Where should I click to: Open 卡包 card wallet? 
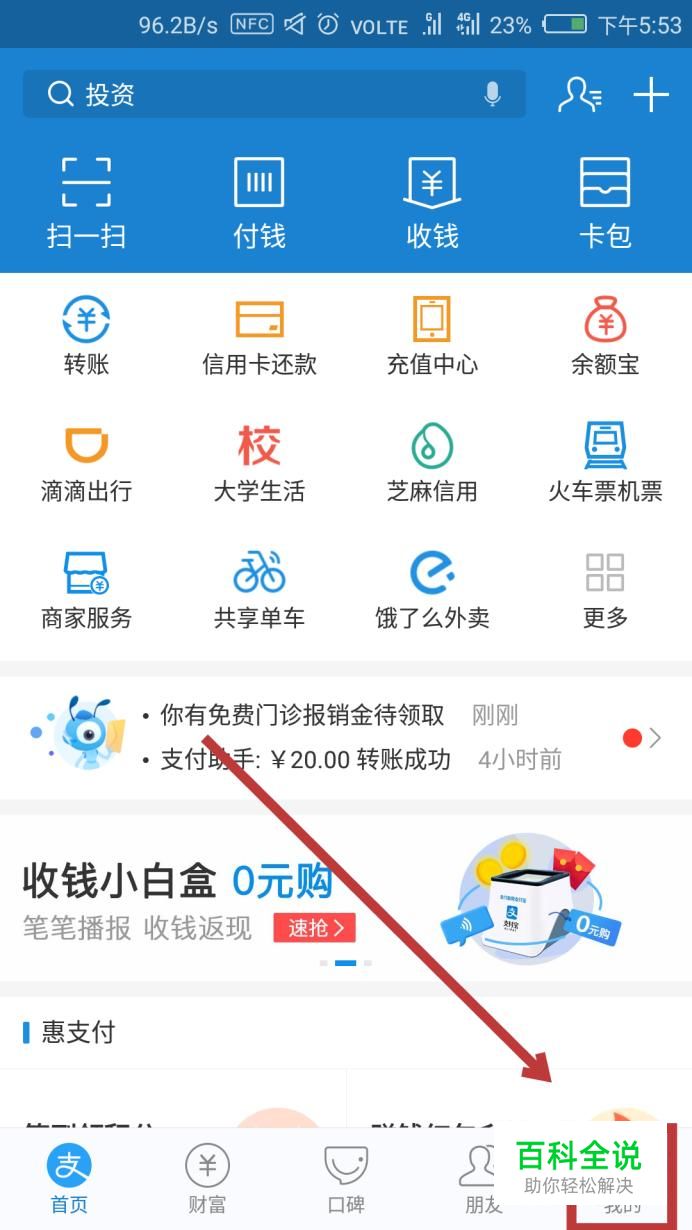coord(605,203)
